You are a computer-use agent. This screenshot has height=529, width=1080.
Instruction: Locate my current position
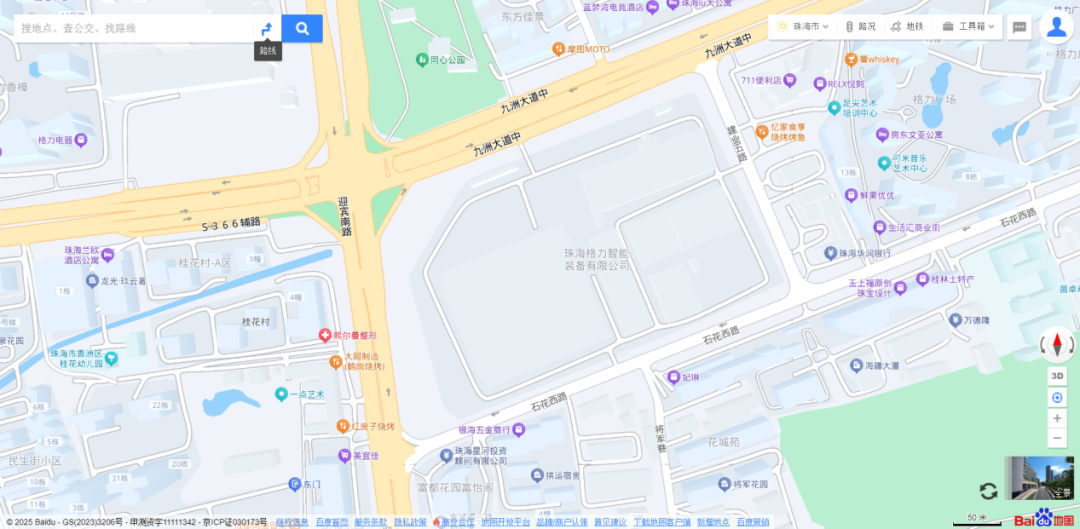pos(1057,398)
